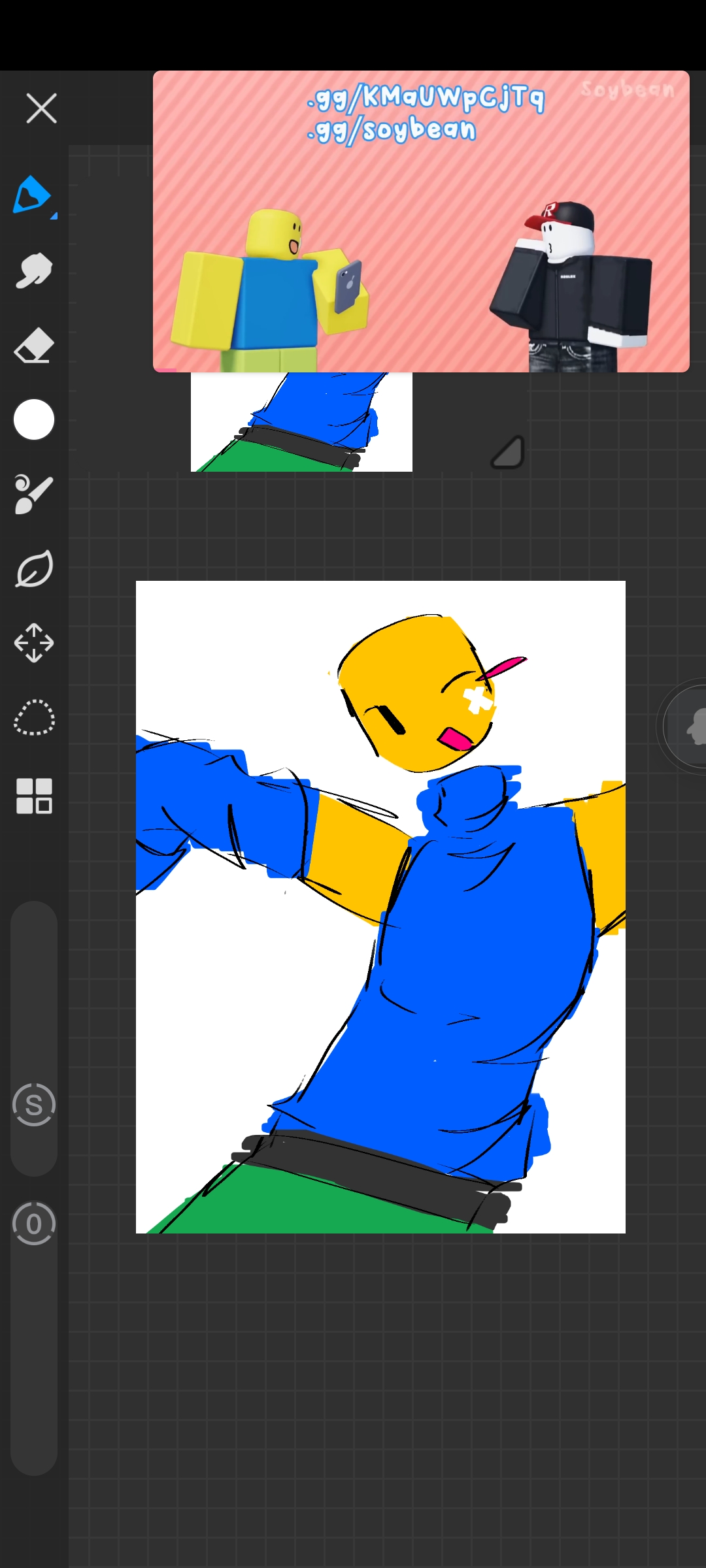Tap the S brush size slider knob

coord(34,1104)
